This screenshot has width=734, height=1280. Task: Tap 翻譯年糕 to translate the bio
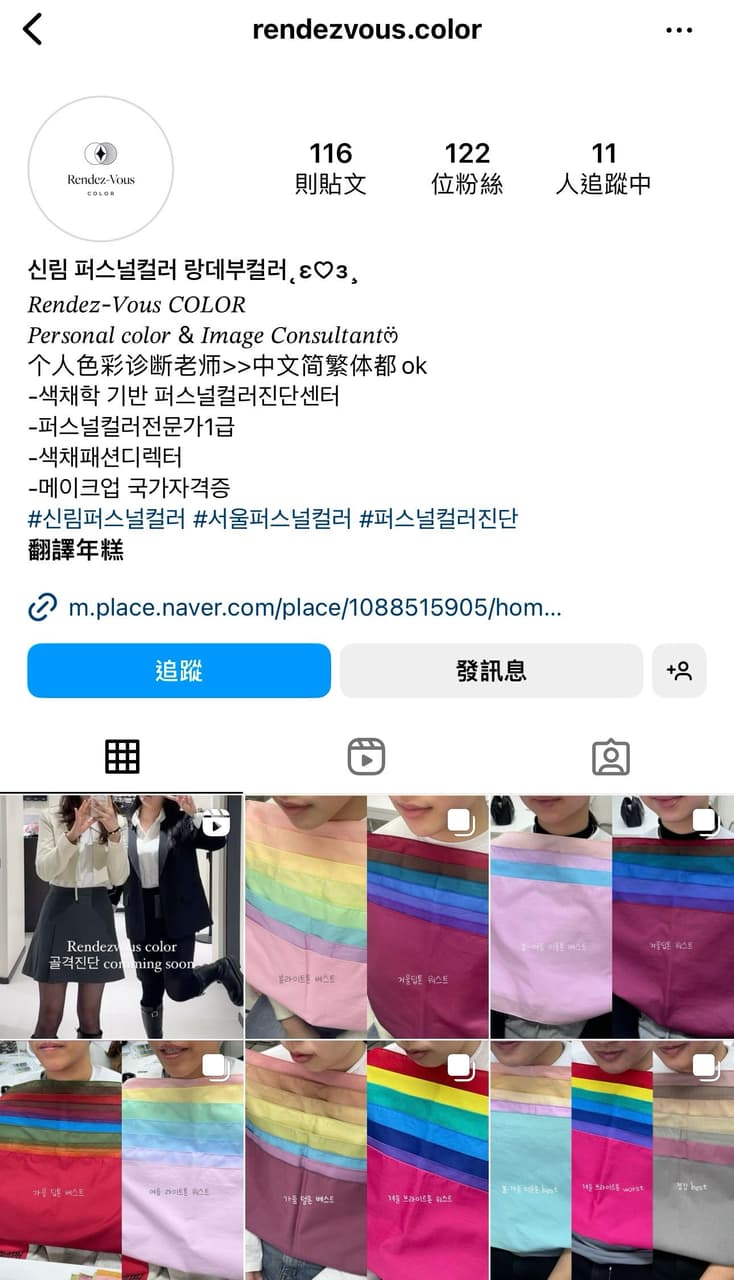click(76, 550)
